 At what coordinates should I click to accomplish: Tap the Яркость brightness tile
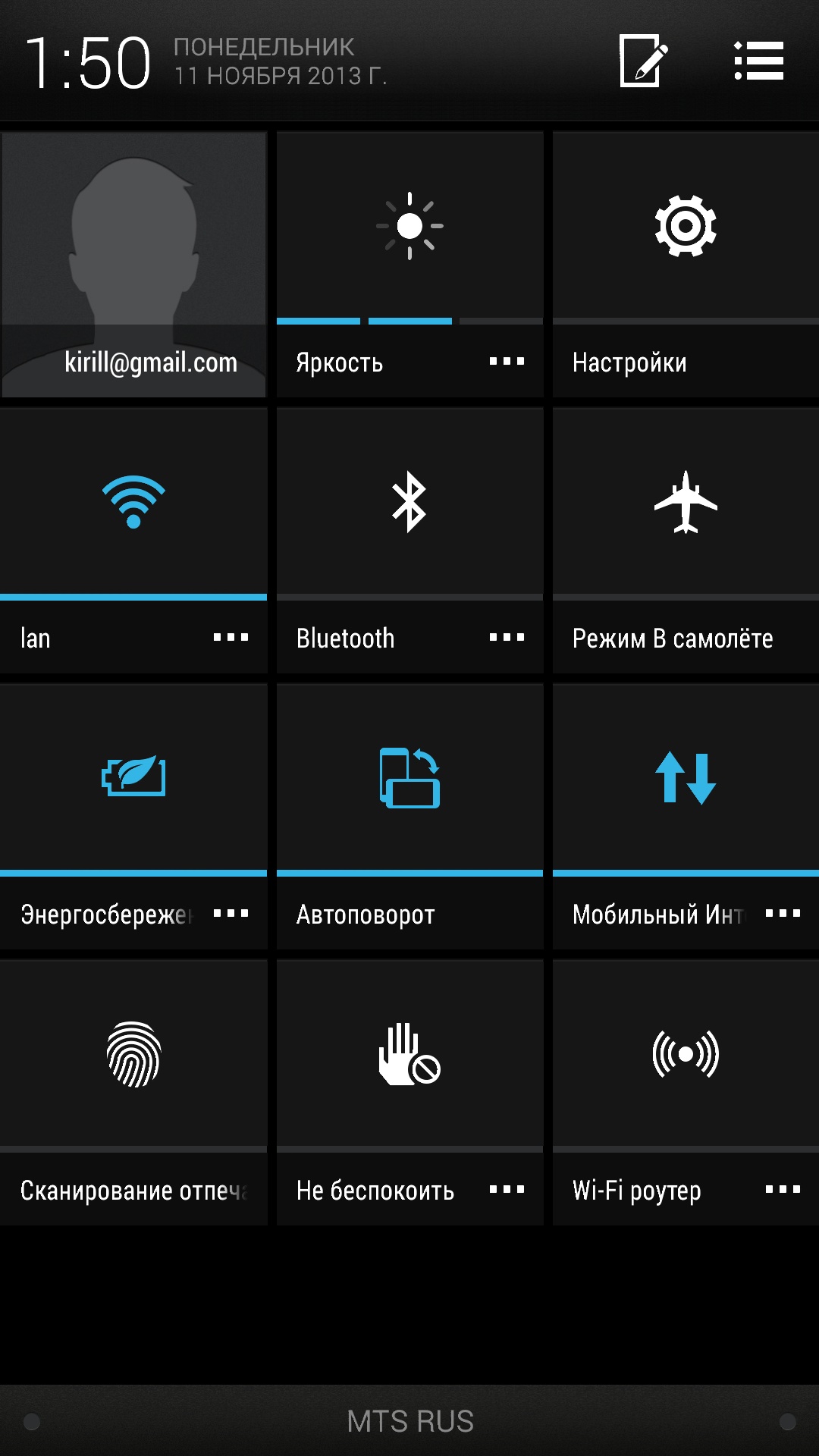[x=409, y=227]
